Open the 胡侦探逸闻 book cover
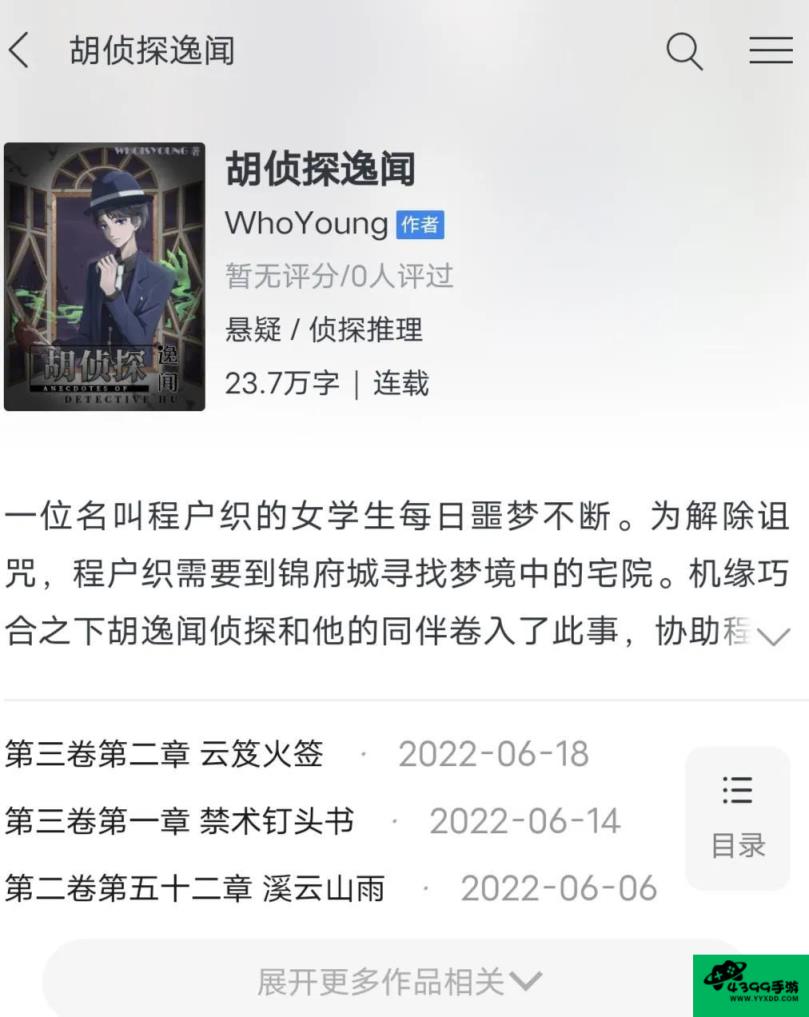 [x=104, y=277]
